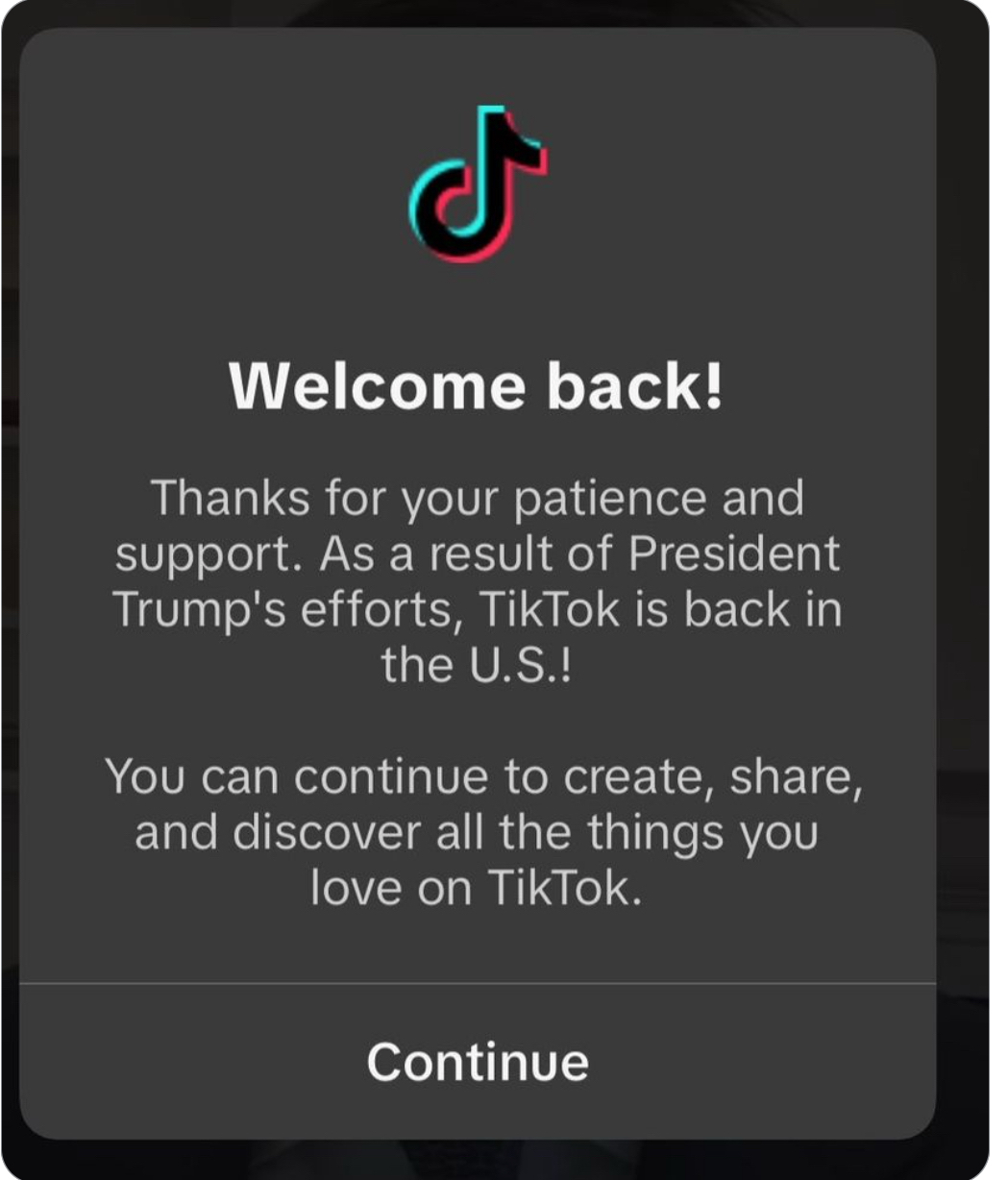Tap Continue on the Welcome back dialog
This screenshot has width=1008, height=1180.
coord(478,1062)
